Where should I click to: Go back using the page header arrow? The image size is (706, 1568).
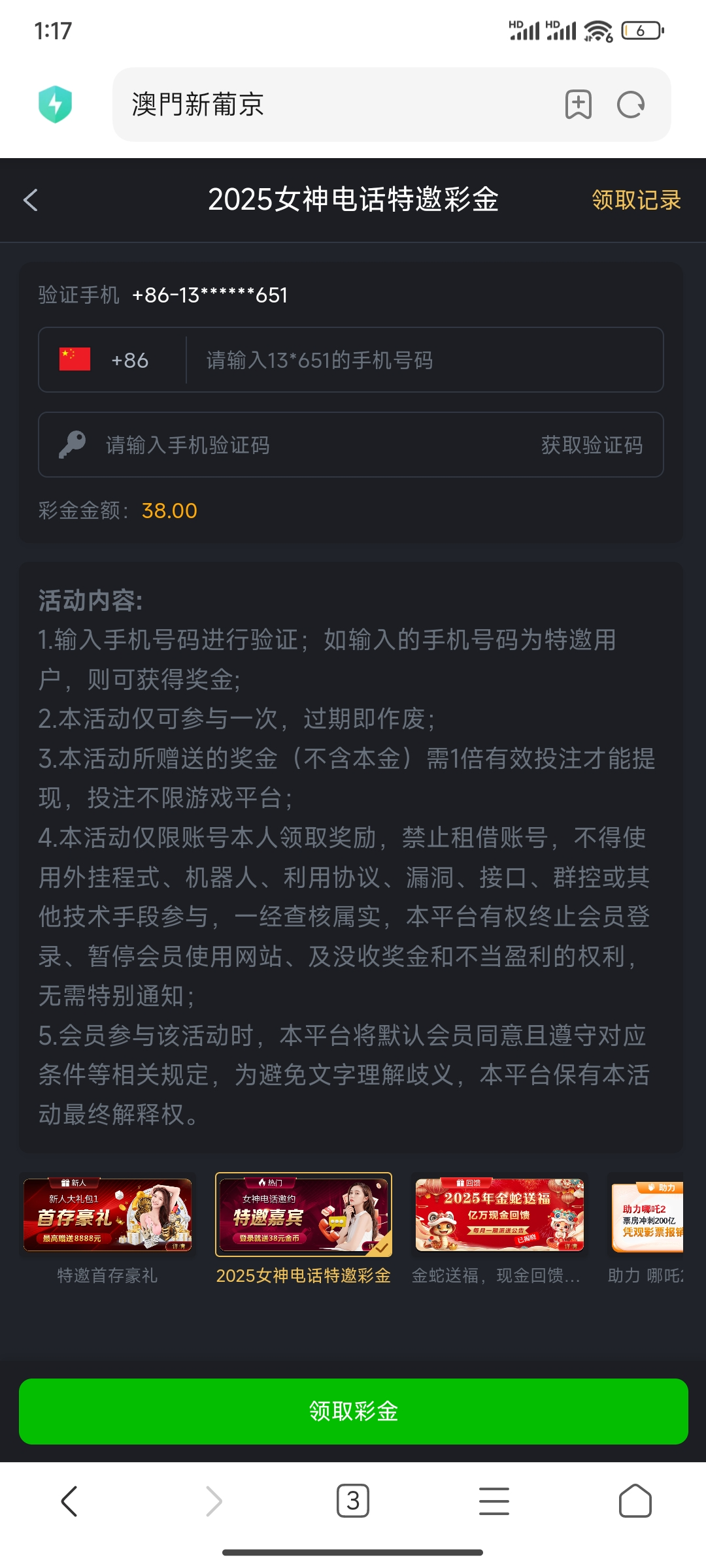coord(31,200)
